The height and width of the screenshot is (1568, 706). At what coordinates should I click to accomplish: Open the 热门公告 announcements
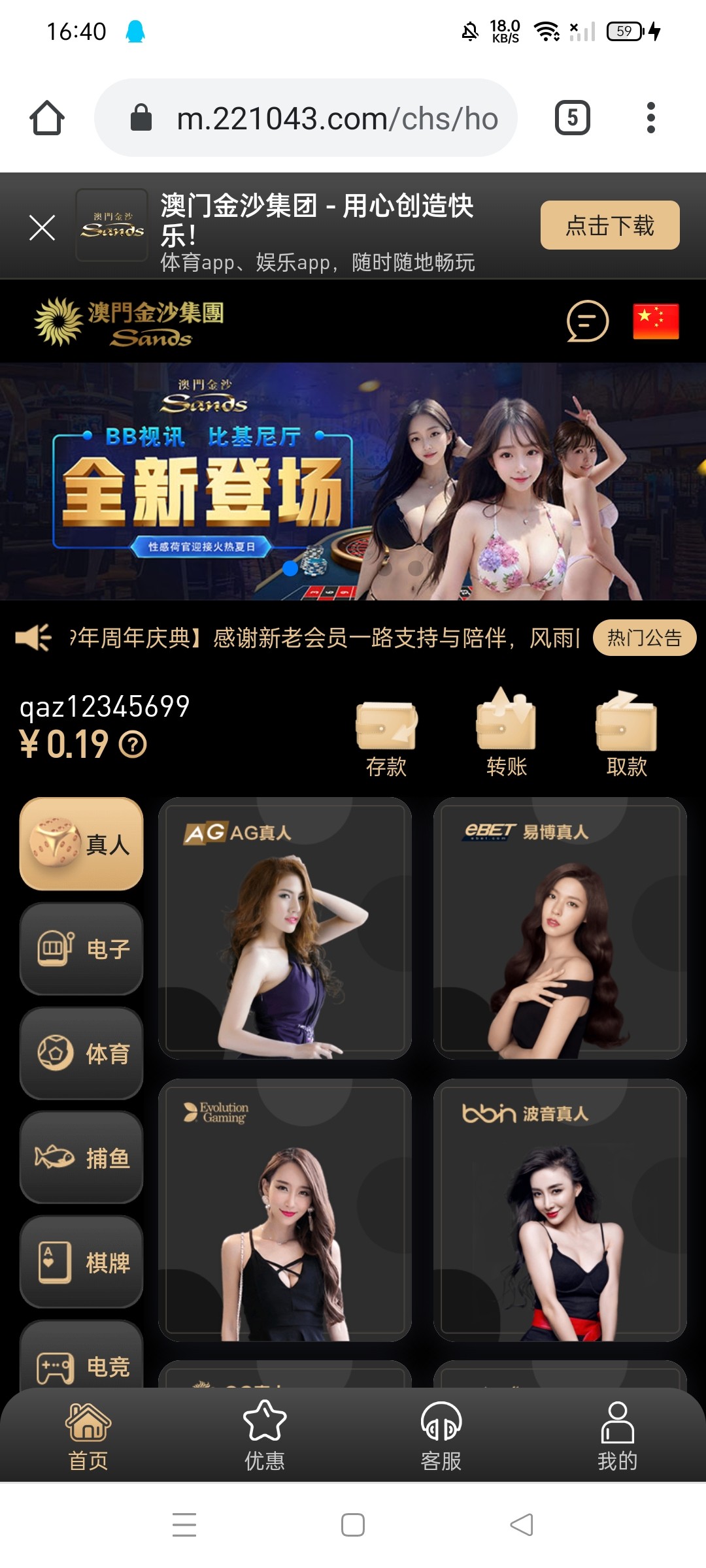coord(644,638)
